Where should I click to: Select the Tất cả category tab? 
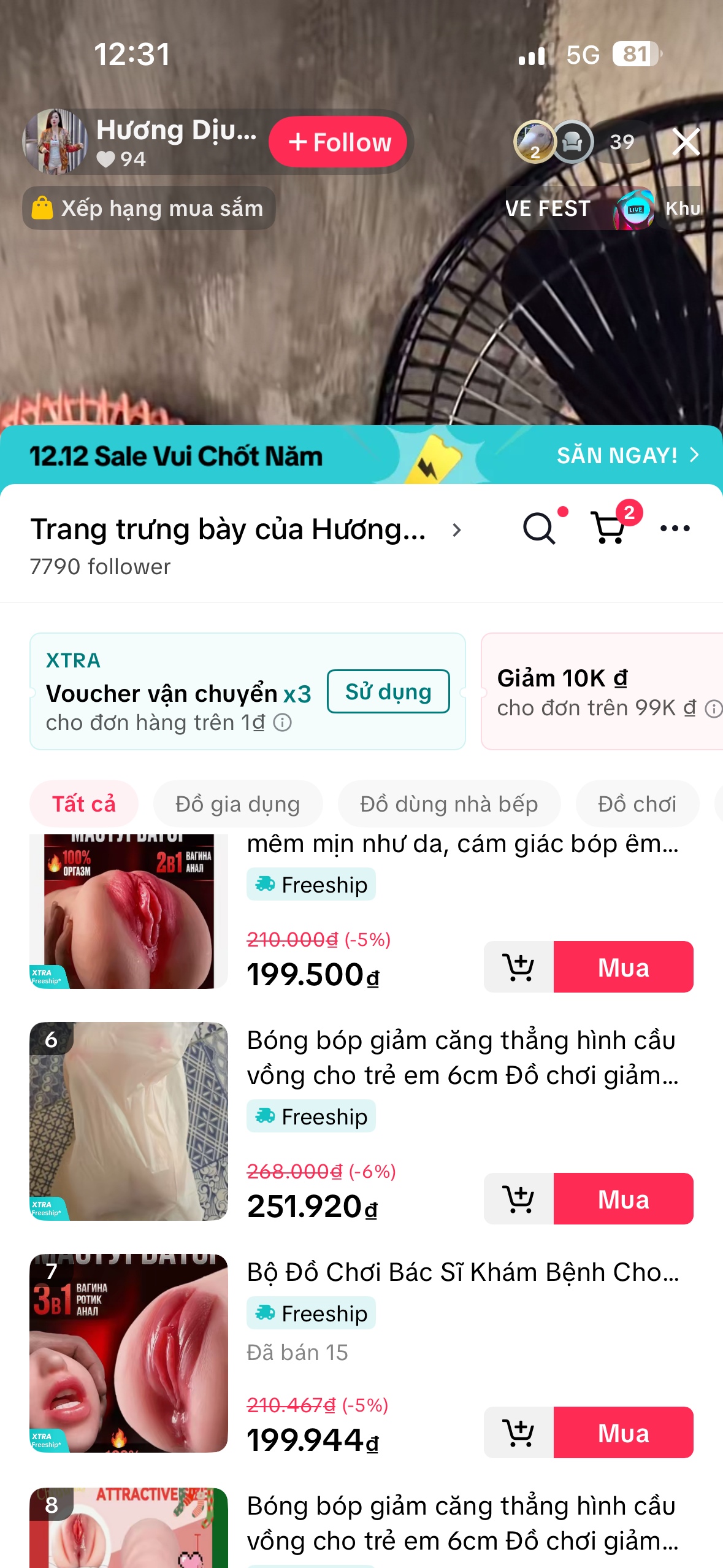84,804
